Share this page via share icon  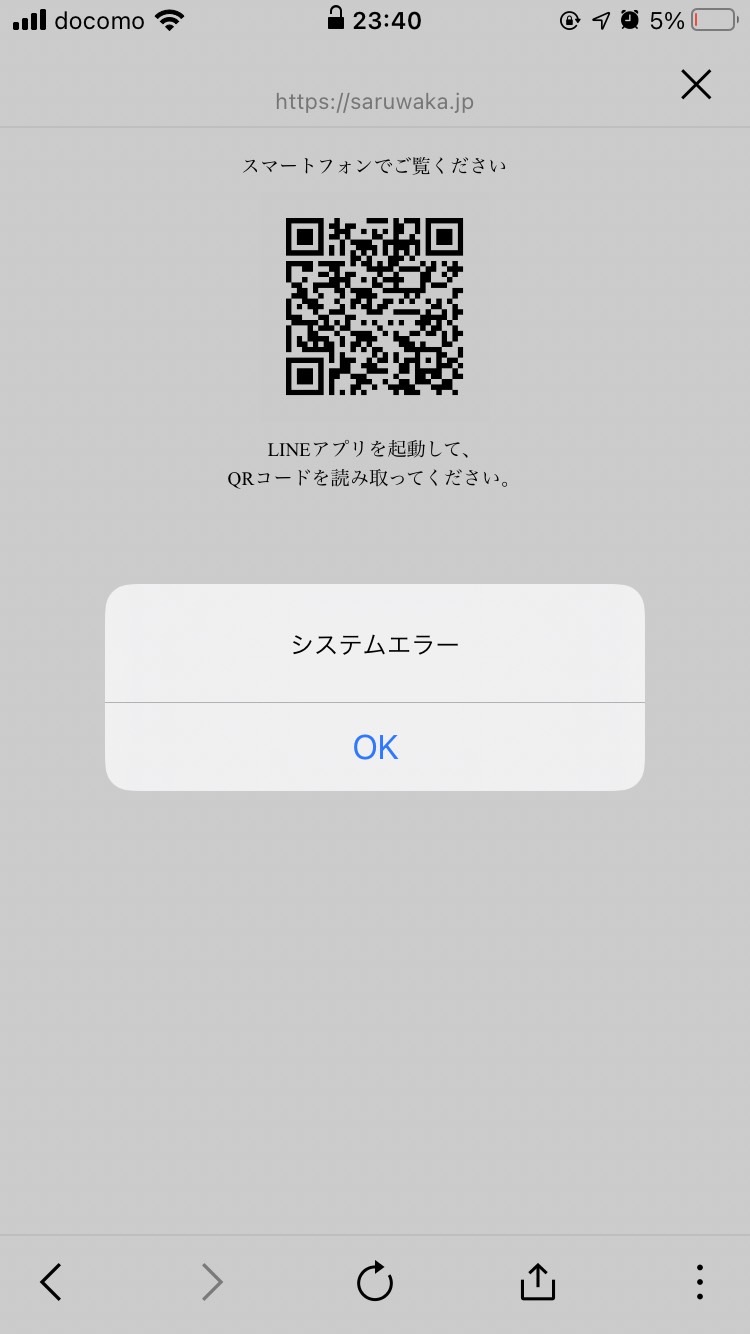(x=538, y=1281)
